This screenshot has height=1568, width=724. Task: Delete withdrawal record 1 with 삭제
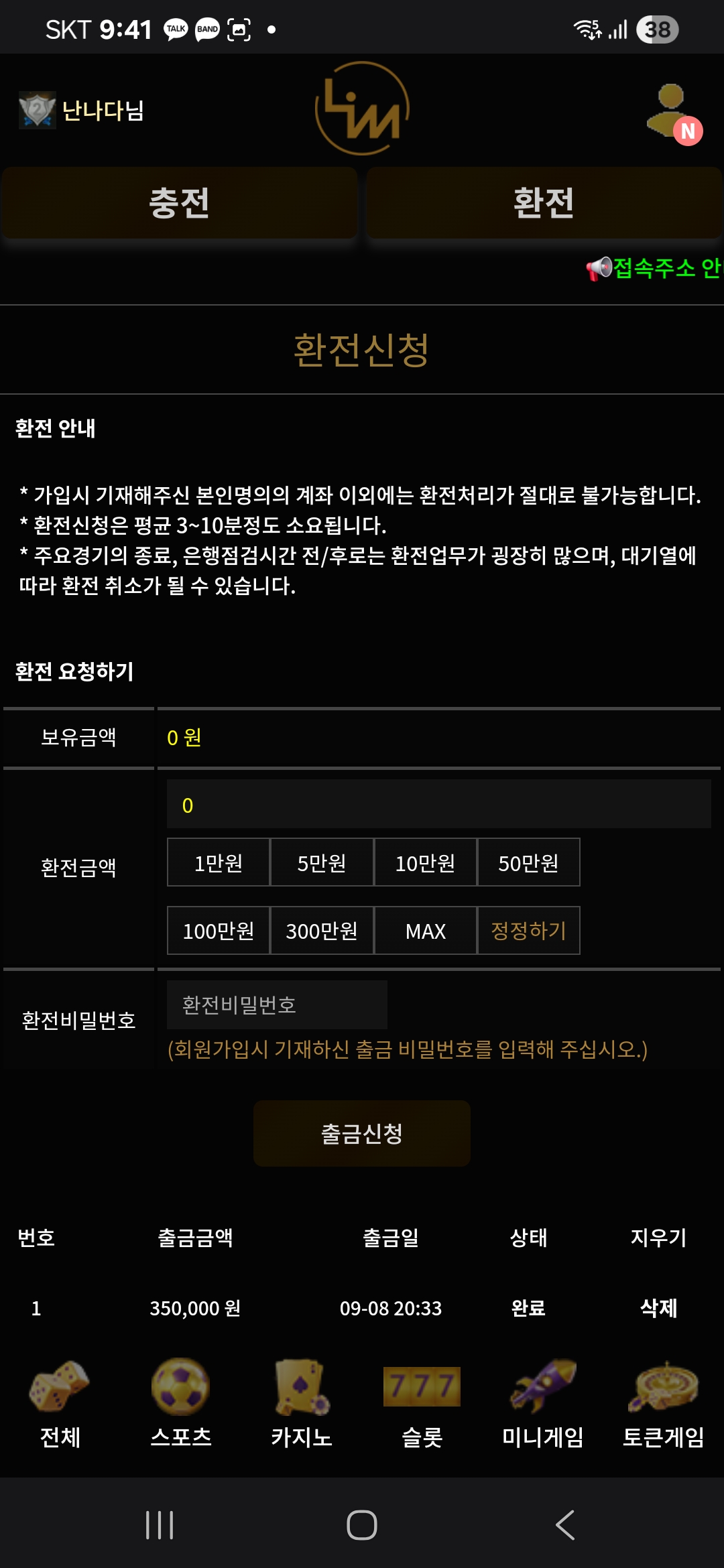(x=658, y=1308)
